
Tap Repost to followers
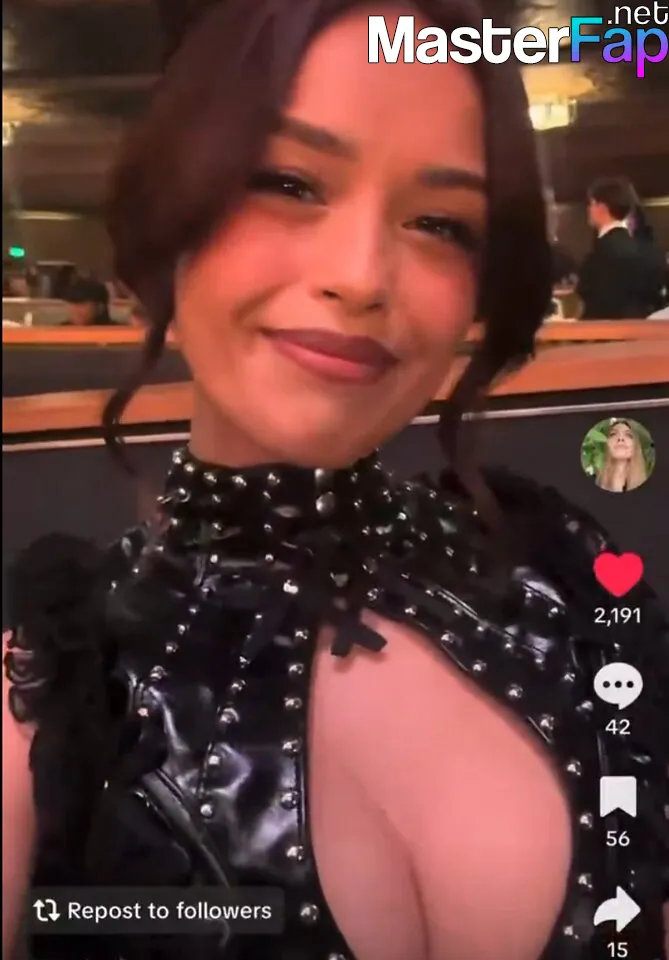(x=153, y=911)
